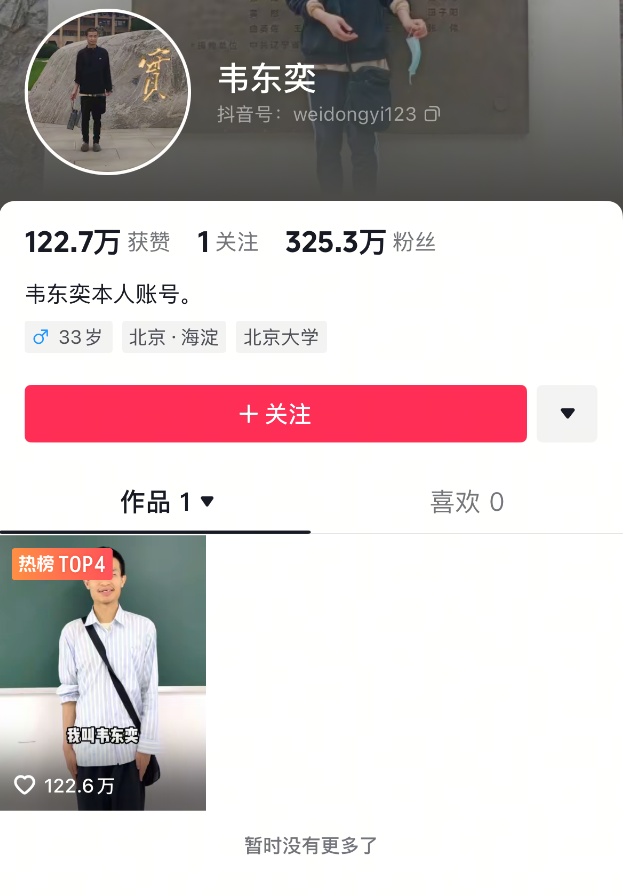624x896 pixels.
Task: View the profile avatar photo
Action: (107, 92)
